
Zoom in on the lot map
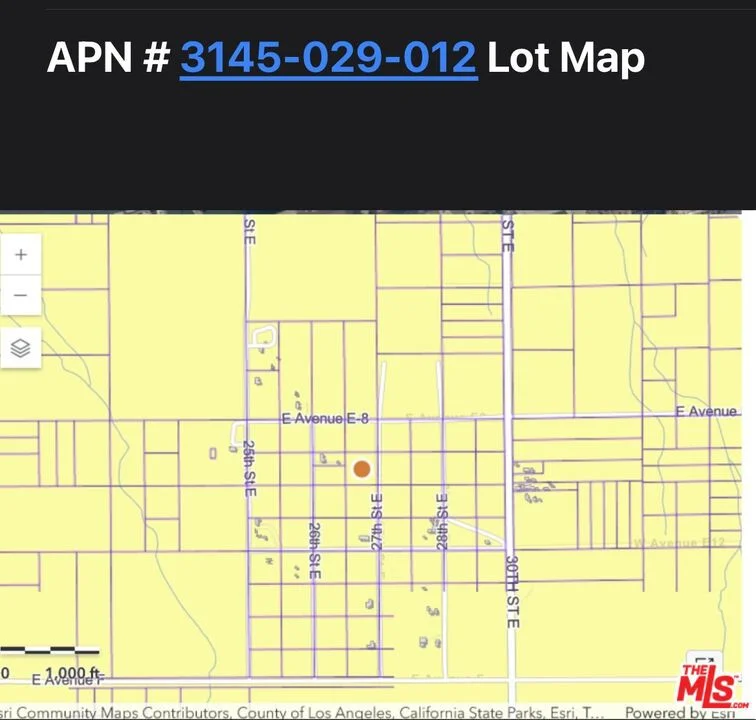(21, 255)
